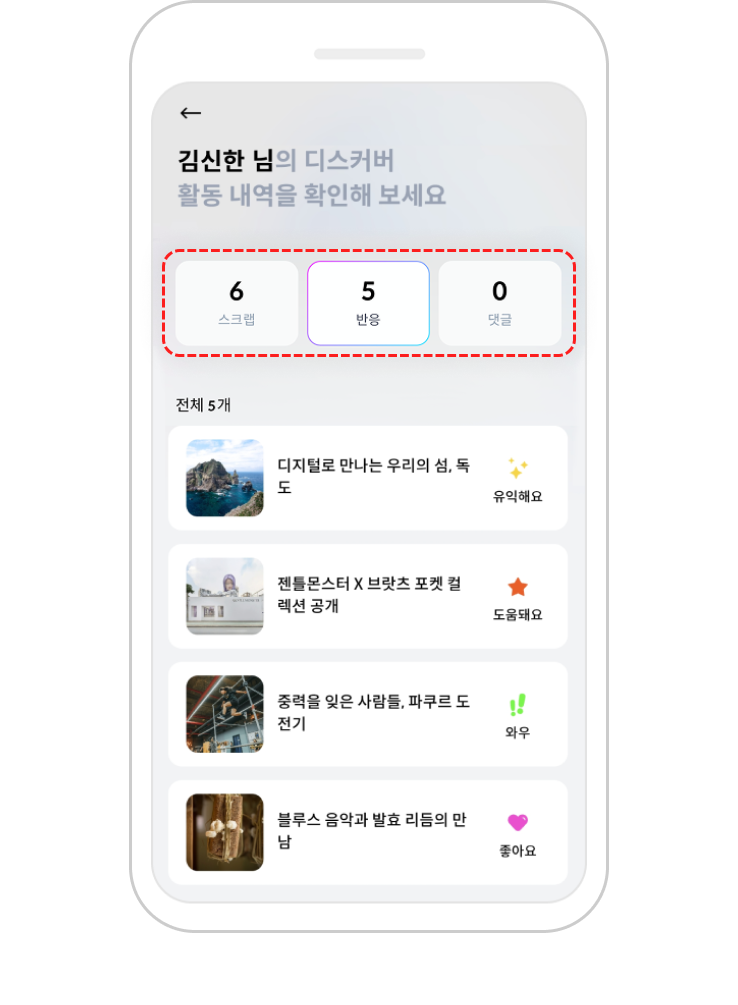The height and width of the screenshot is (1005, 738).
Task: Tap the 파쿠르 article thumbnail image
Action: 224,714
